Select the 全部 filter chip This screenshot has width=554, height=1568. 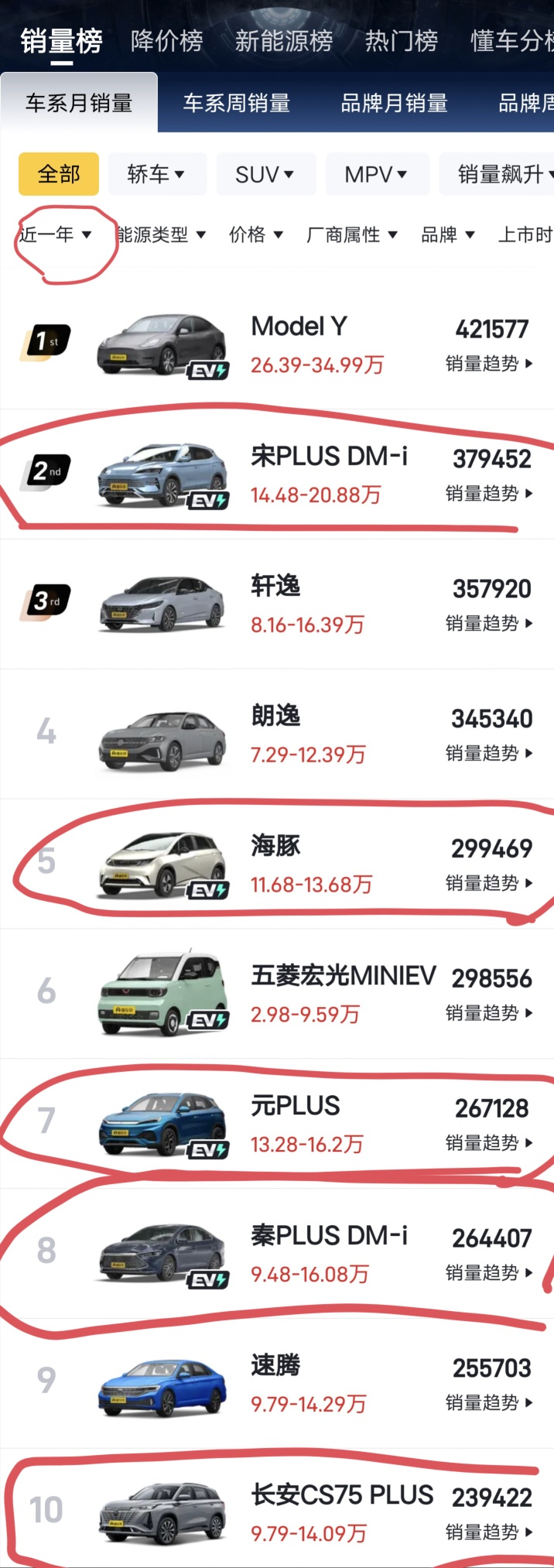point(59,174)
